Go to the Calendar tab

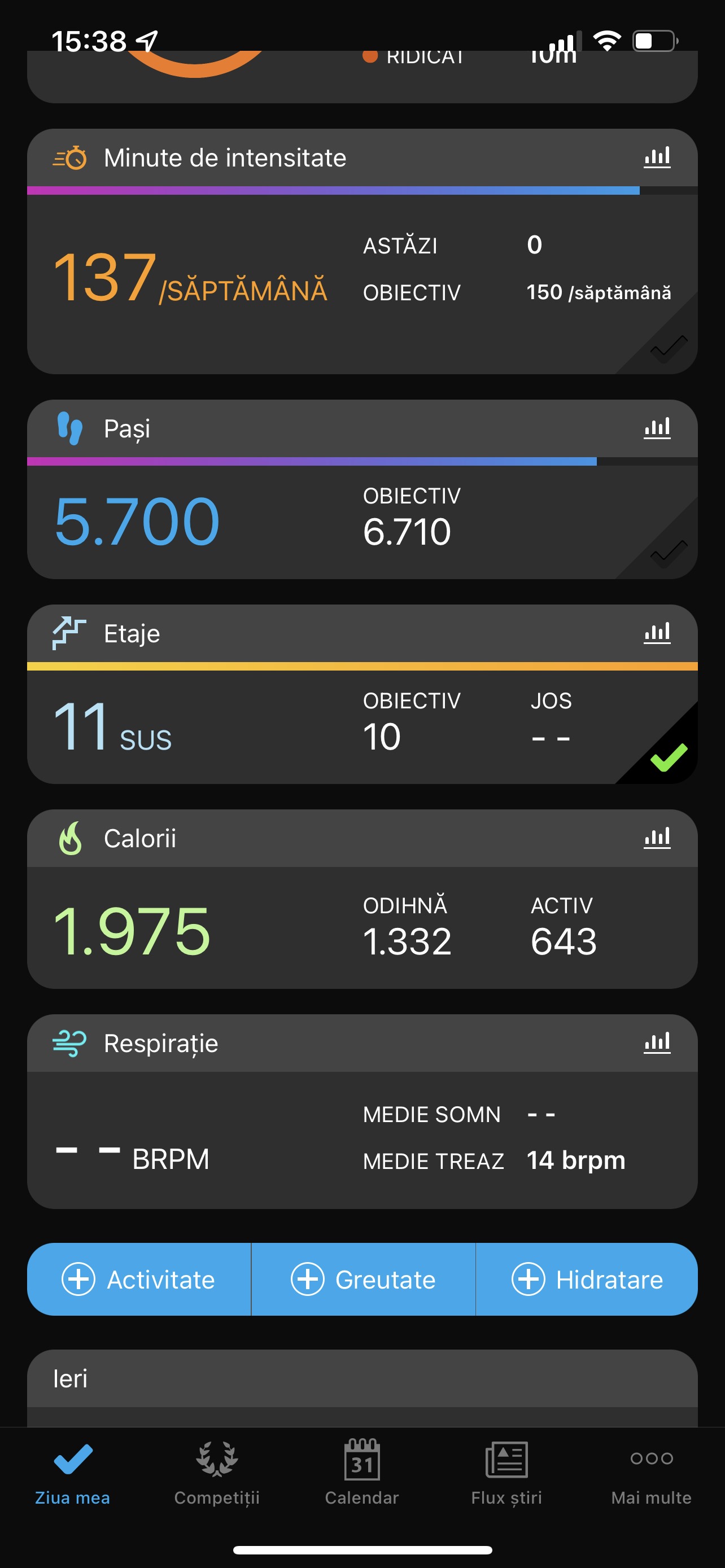tap(361, 1472)
